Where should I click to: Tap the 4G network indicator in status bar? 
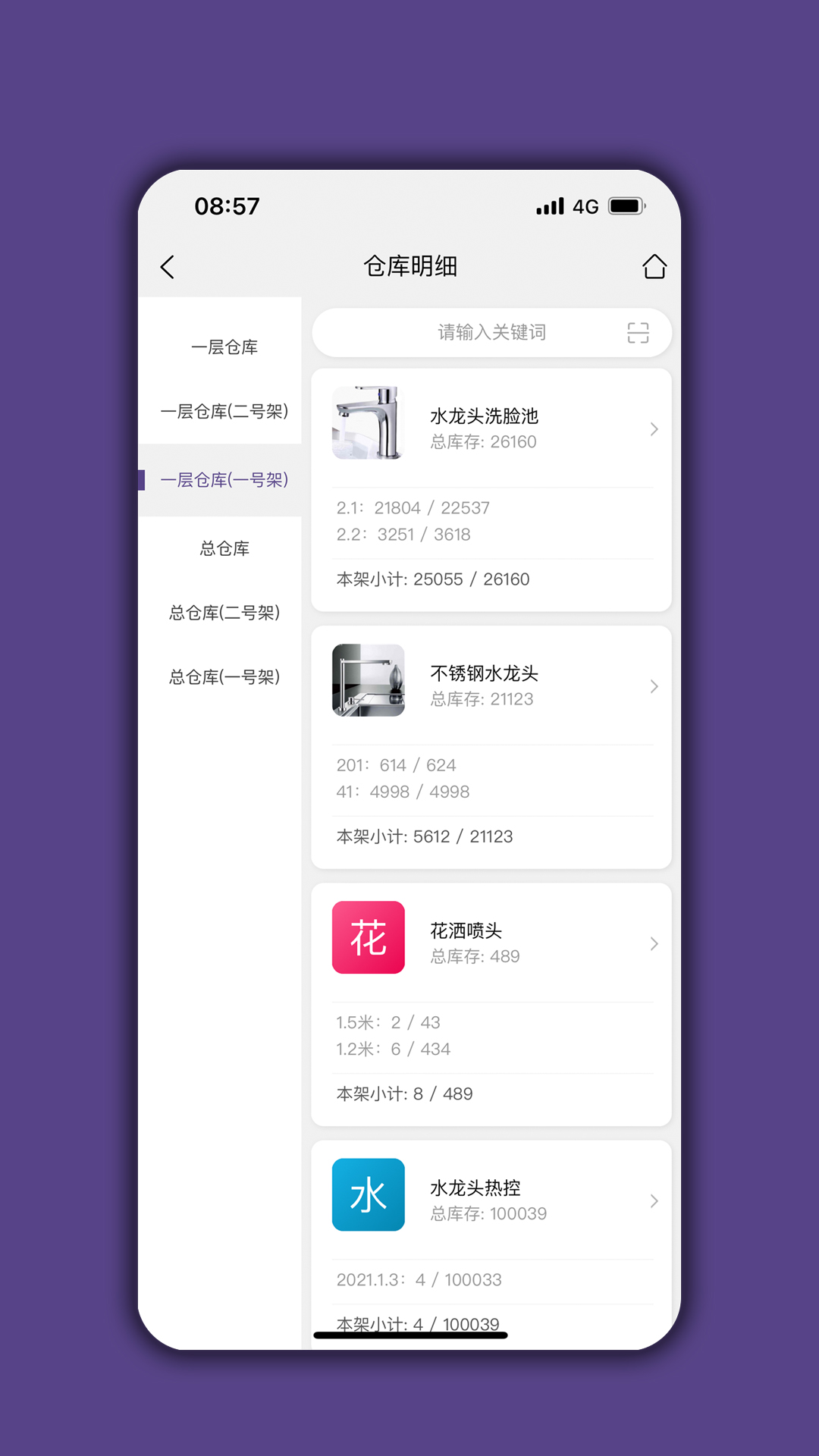point(585,206)
